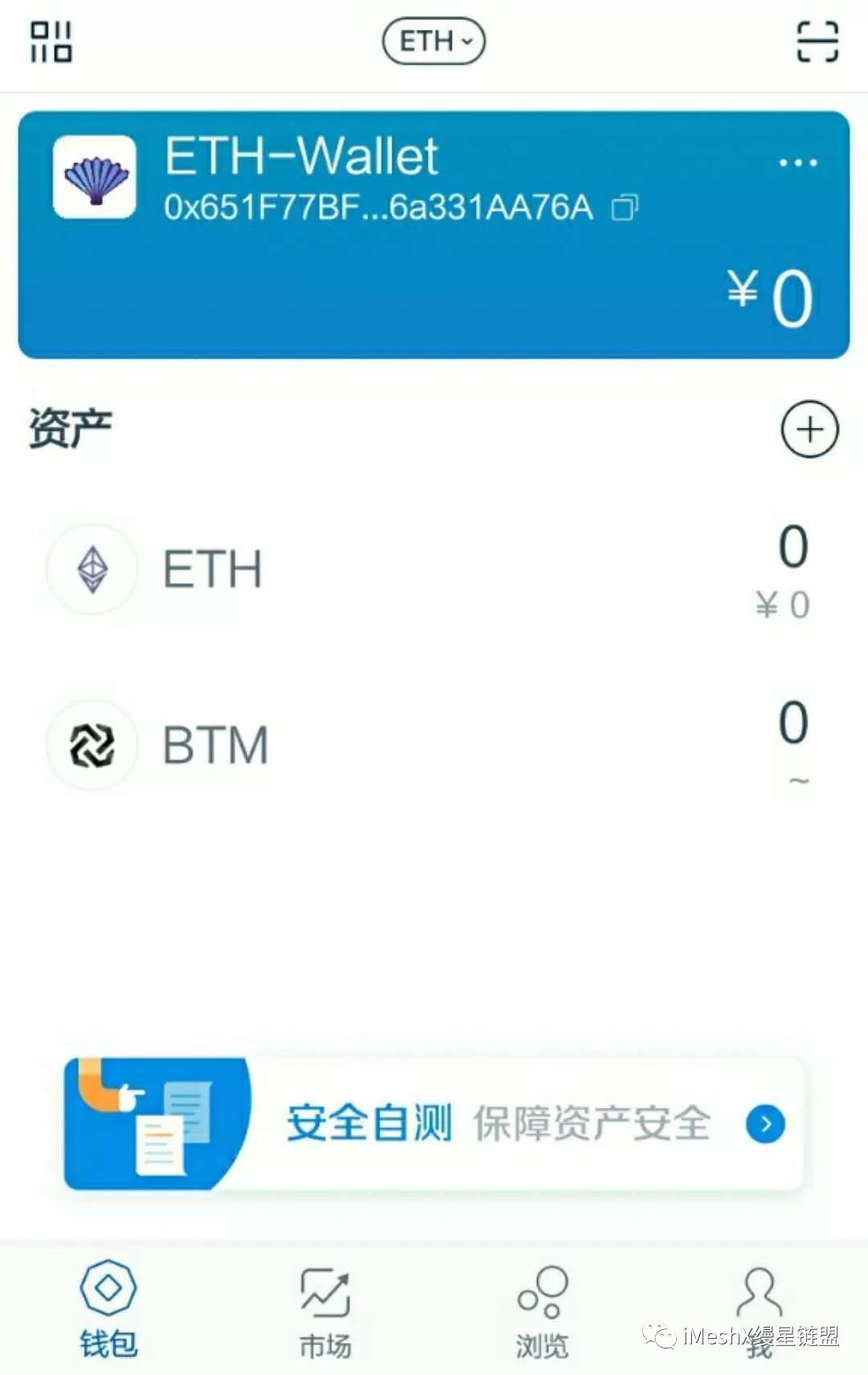Open the BTM asset row showing 0 balance
Screen dimensions: 868x1375
[x=434, y=745]
